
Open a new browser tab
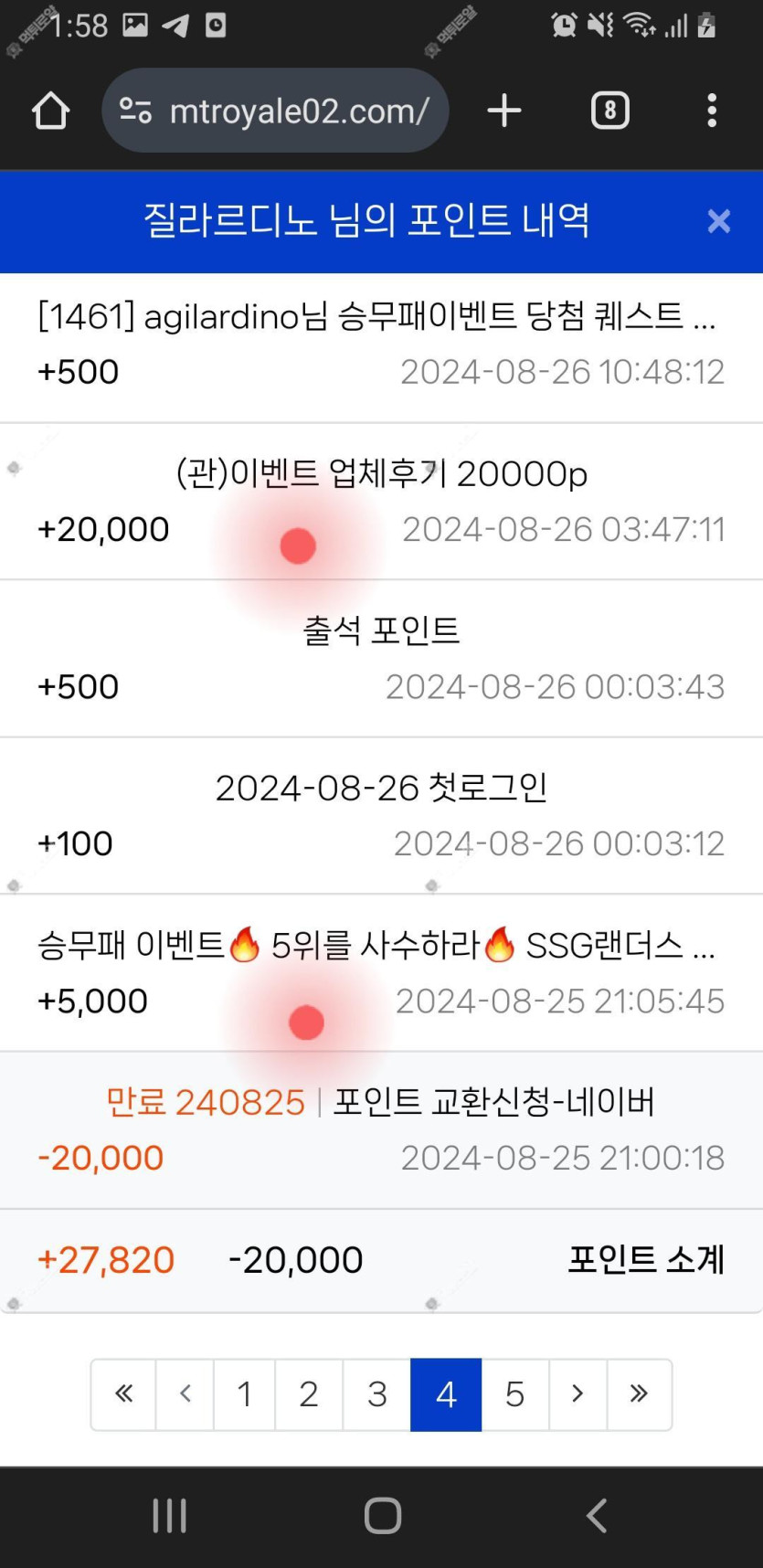tap(503, 111)
